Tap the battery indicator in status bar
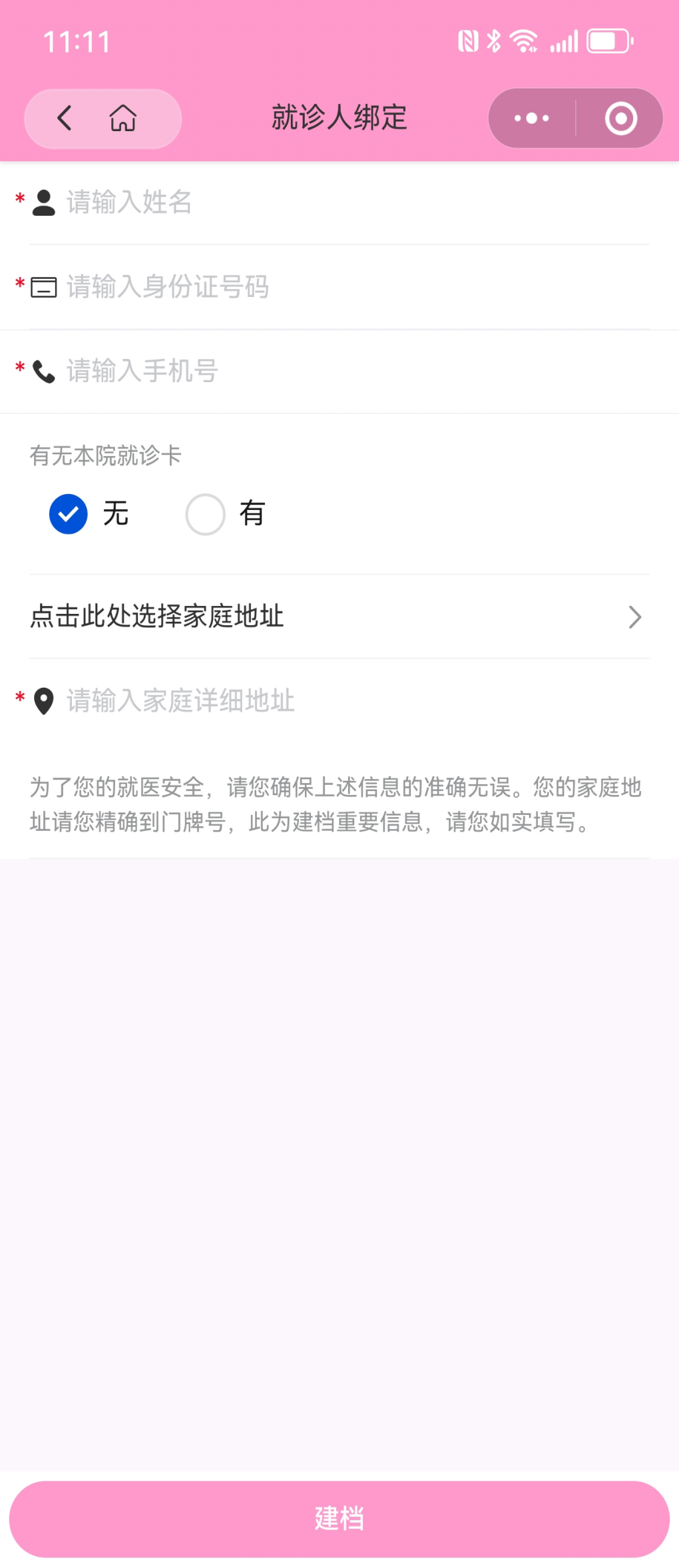679x1568 pixels. [x=609, y=41]
